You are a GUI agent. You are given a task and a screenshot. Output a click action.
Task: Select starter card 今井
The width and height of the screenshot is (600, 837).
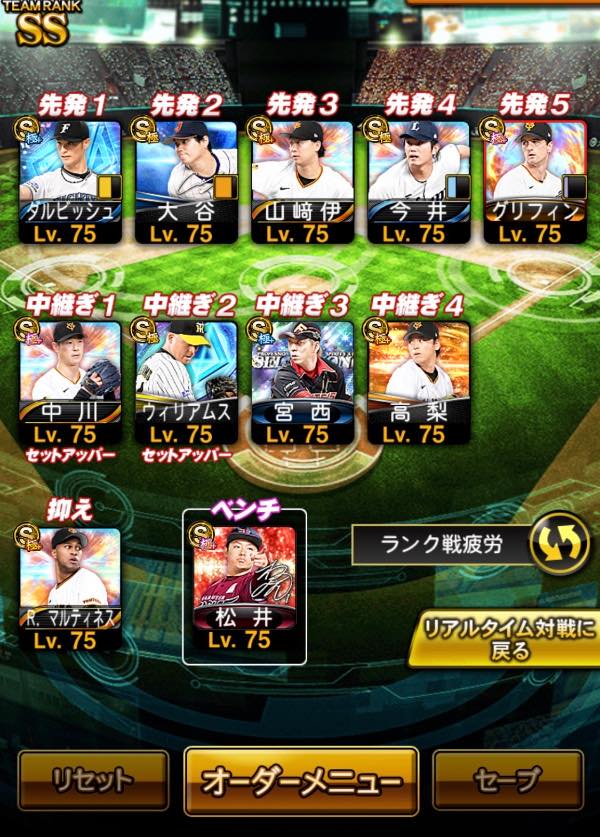coord(418,180)
